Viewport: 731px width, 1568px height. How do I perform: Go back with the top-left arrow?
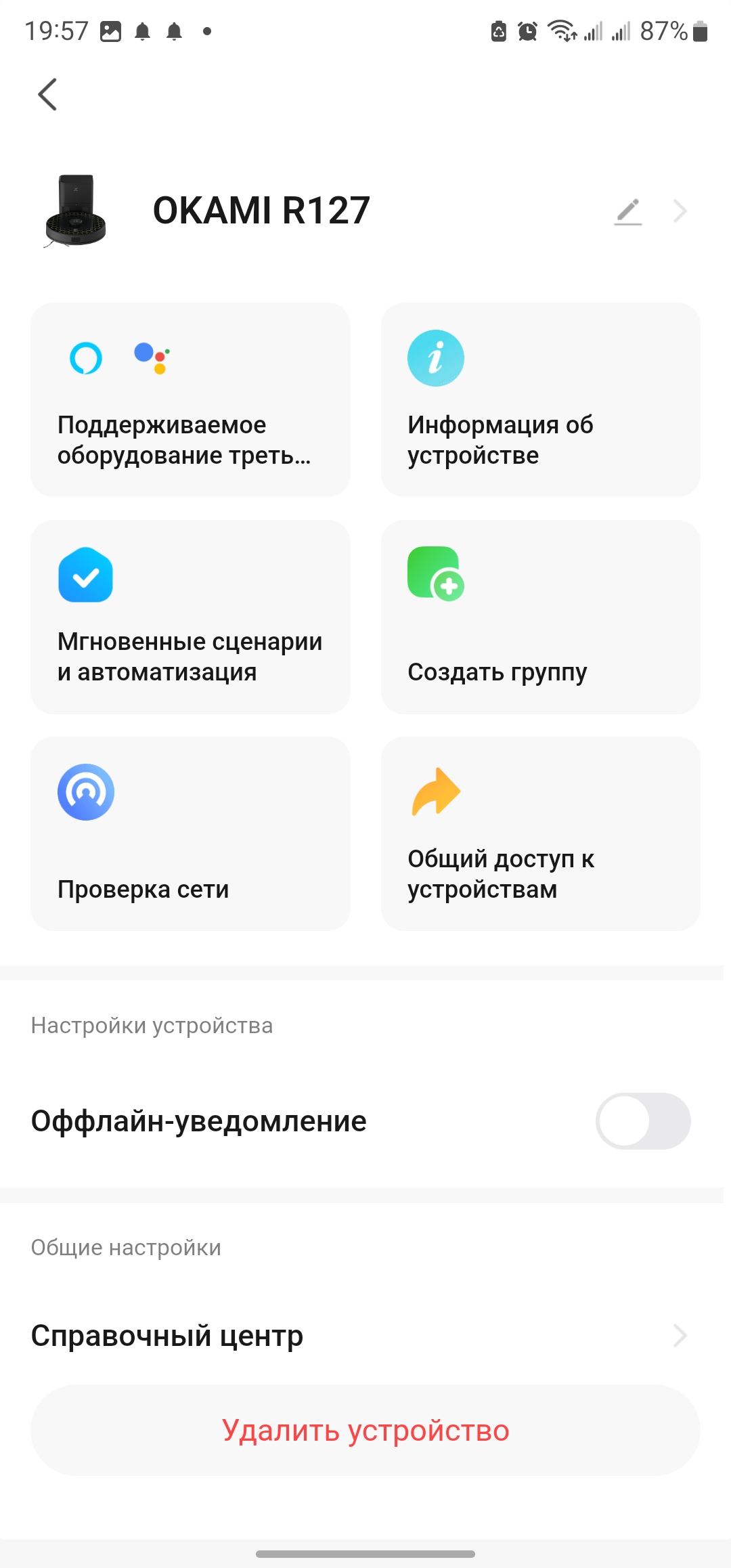pyautogui.click(x=47, y=94)
